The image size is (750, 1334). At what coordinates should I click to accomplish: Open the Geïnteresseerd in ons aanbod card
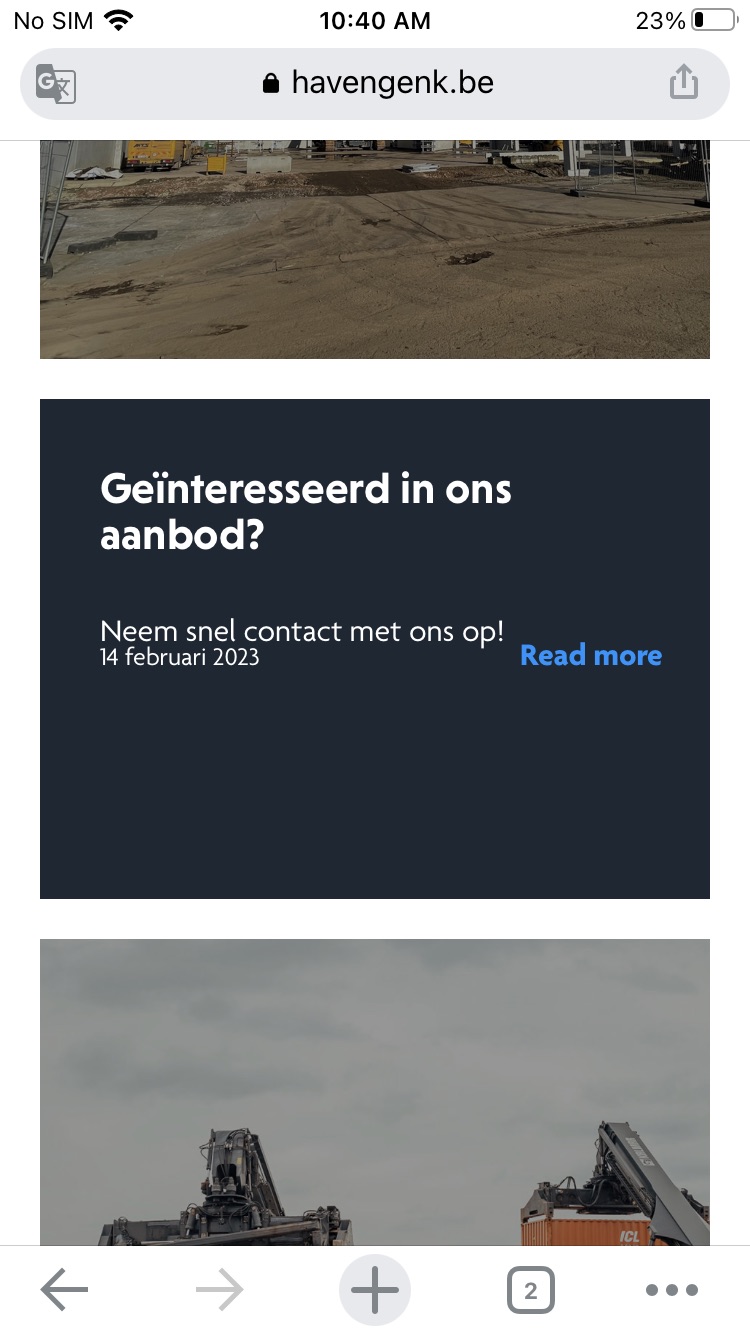pyautogui.click(x=375, y=649)
